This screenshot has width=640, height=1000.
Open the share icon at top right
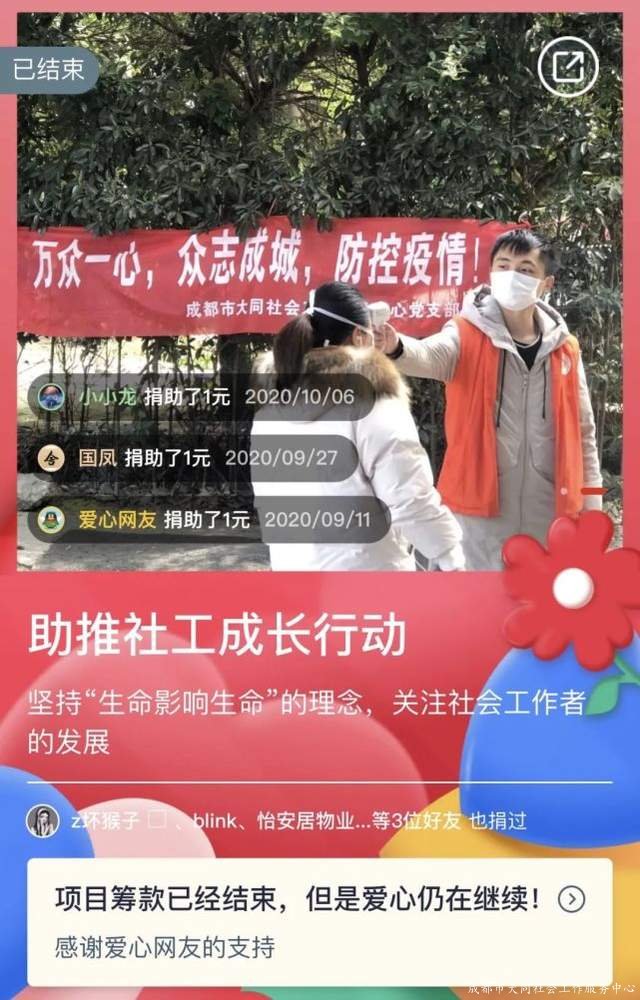tap(567, 67)
